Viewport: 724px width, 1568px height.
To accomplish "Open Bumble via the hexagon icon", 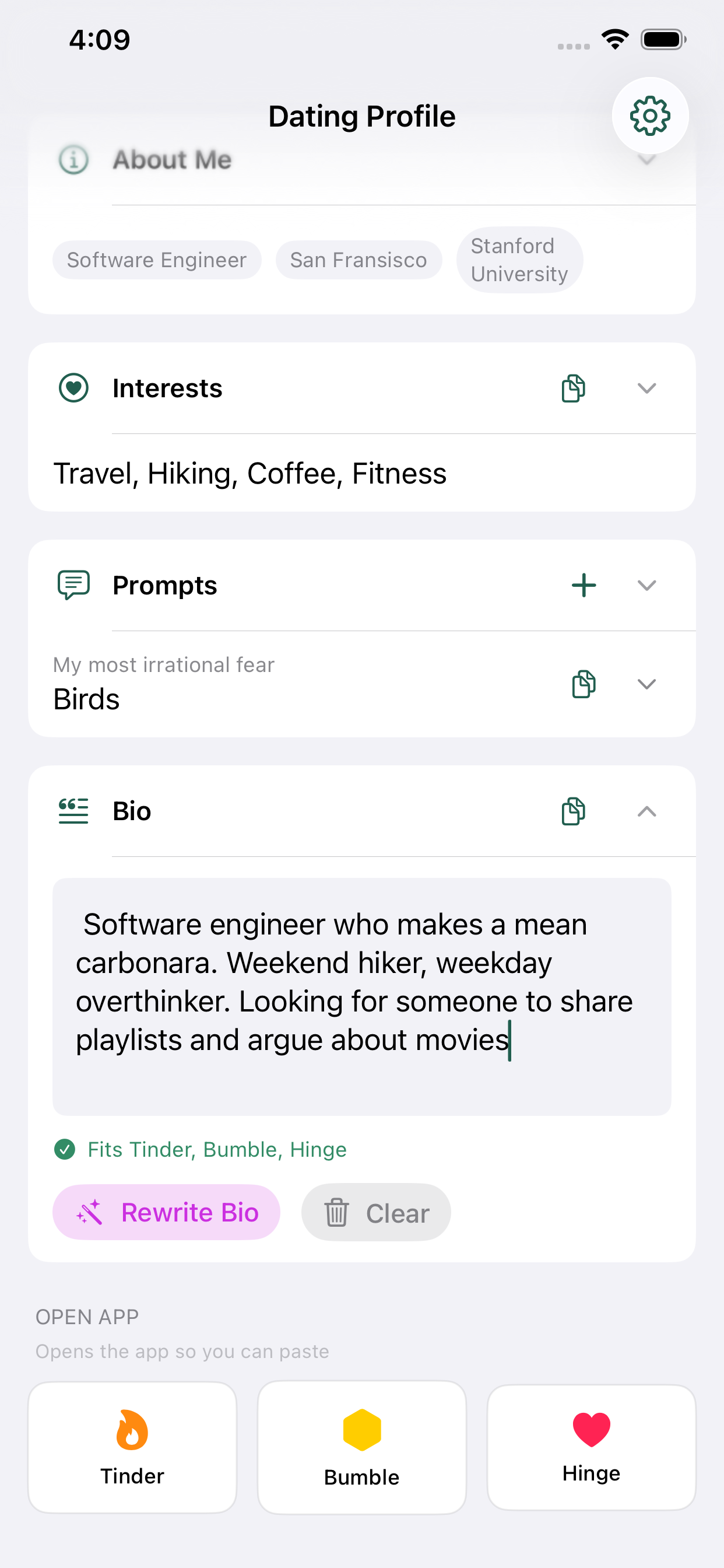I will tap(361, 1429).
